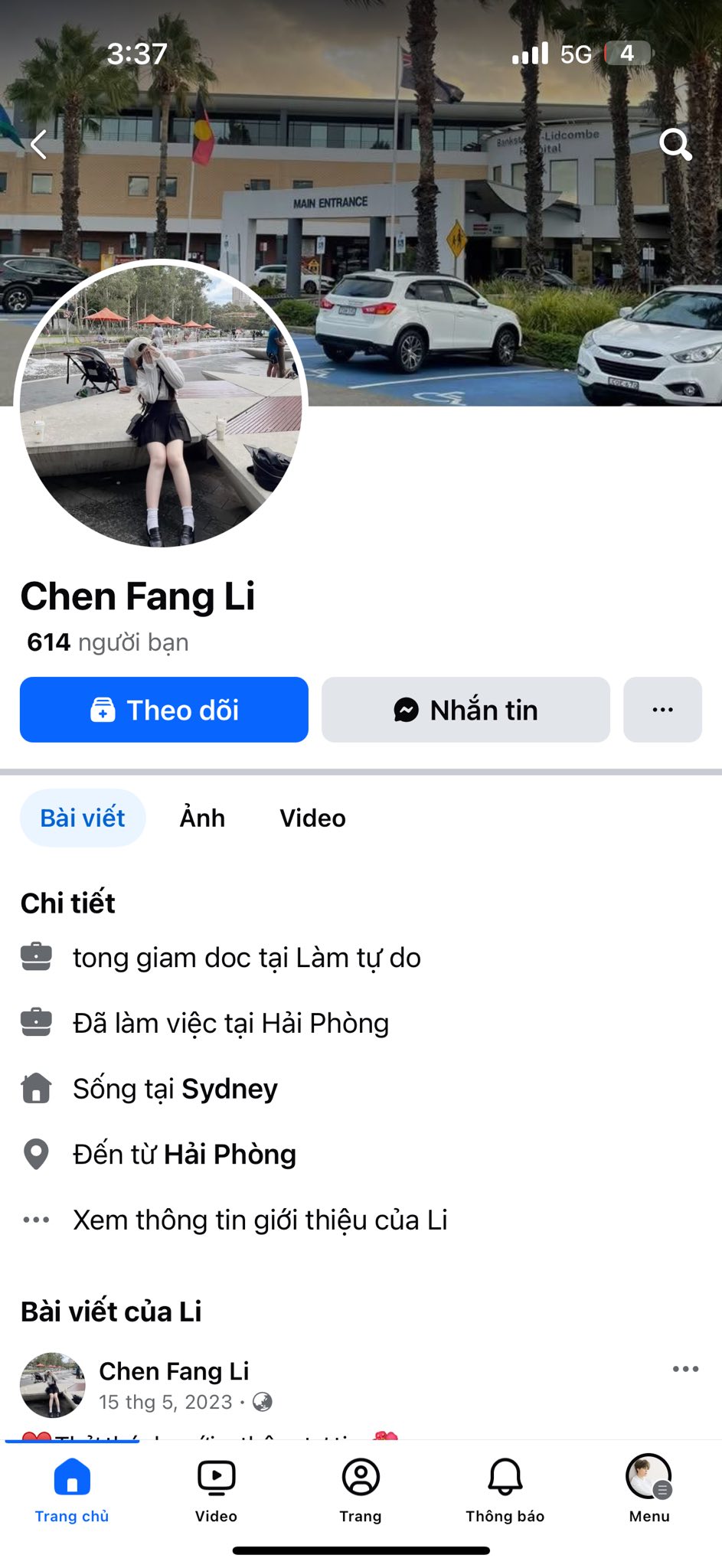
Task: Open the Đến từ Hải Phòng detail
Action: [x=184, y=1155]
